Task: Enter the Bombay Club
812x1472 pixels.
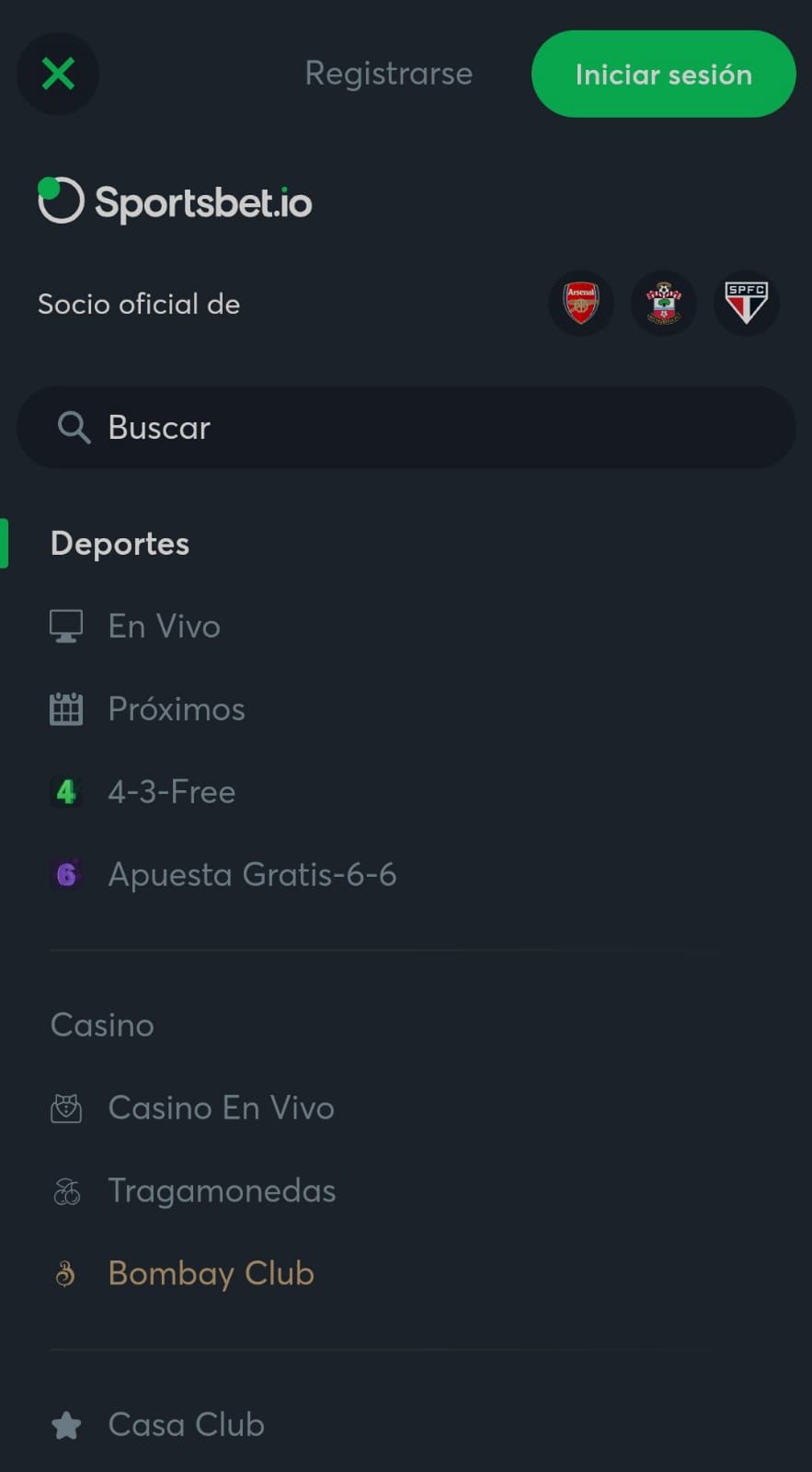Action: click(x=211, y=1273)
